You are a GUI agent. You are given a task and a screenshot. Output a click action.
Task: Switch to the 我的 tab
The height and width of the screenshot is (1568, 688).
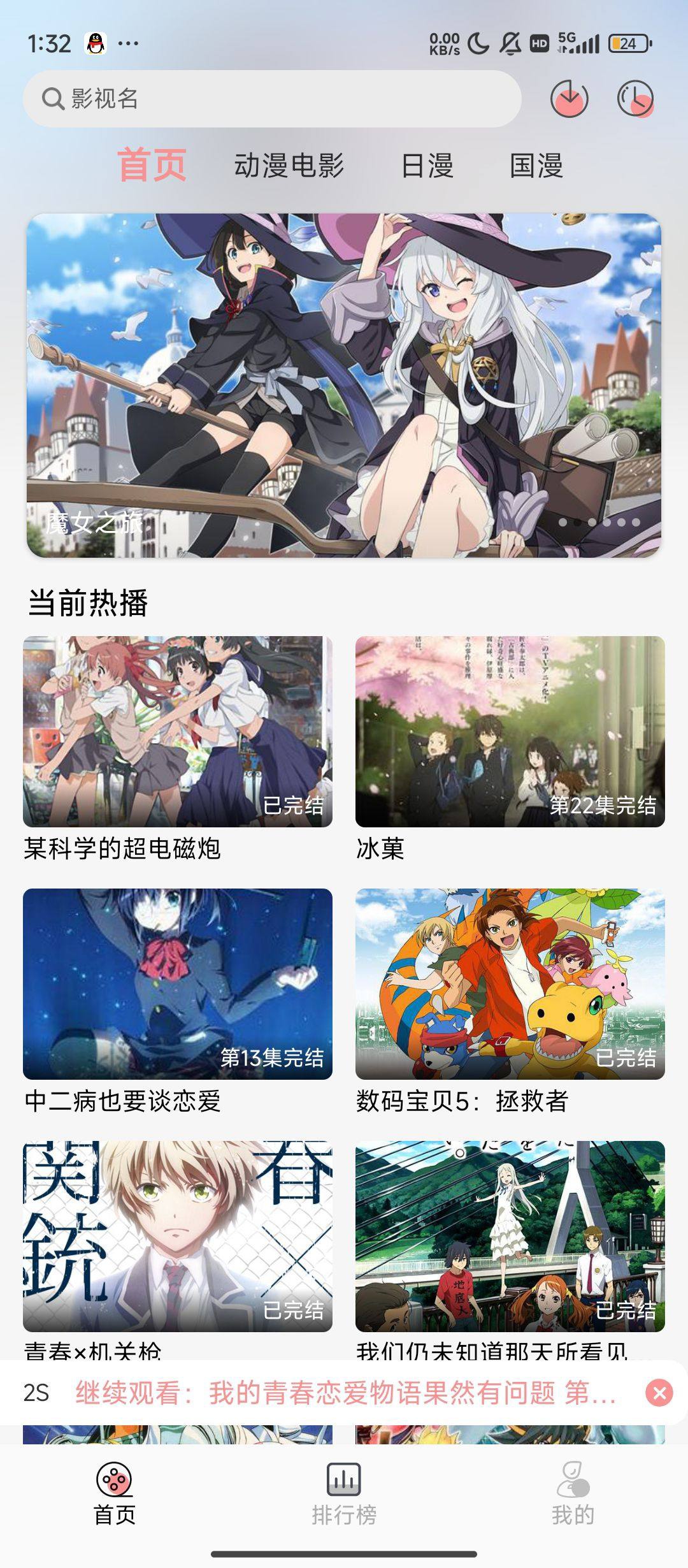573,1494
